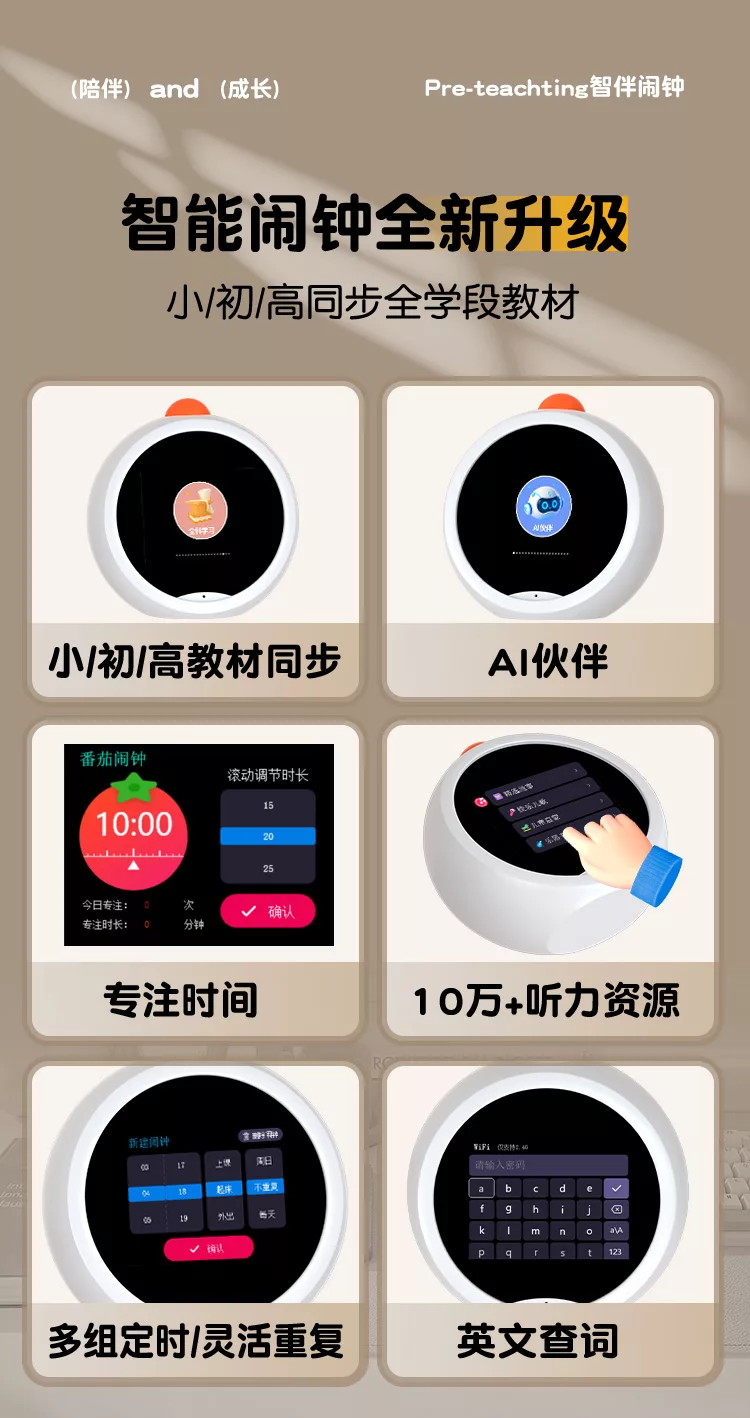The image size is (750, 1418).
Task: Select the 起床 alarm label
Action: [x=224, y=1189]
